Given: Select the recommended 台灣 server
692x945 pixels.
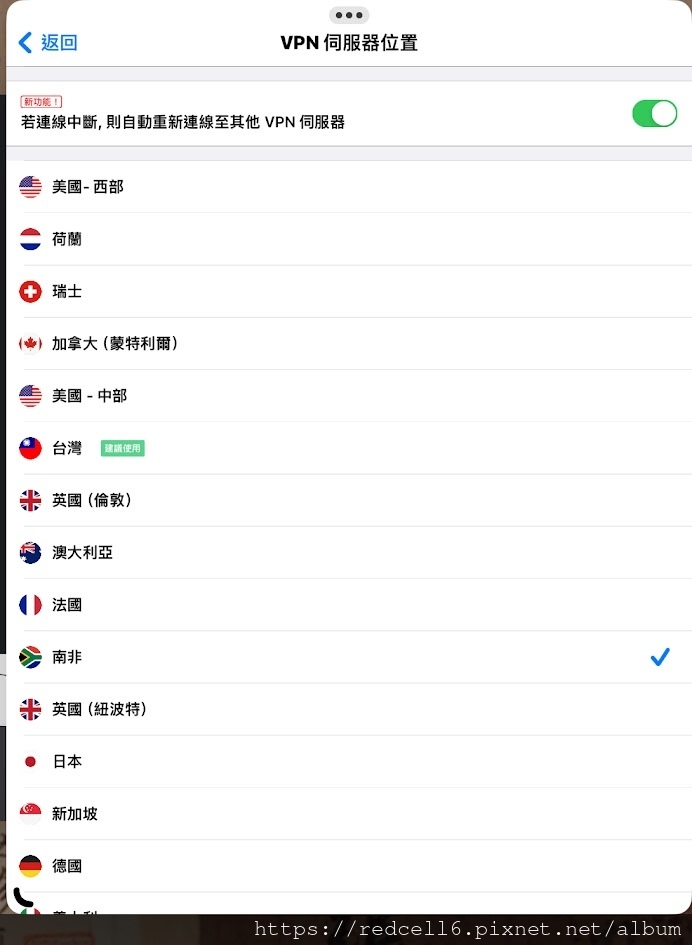Looking at the screenshot, I should point(67,448).
